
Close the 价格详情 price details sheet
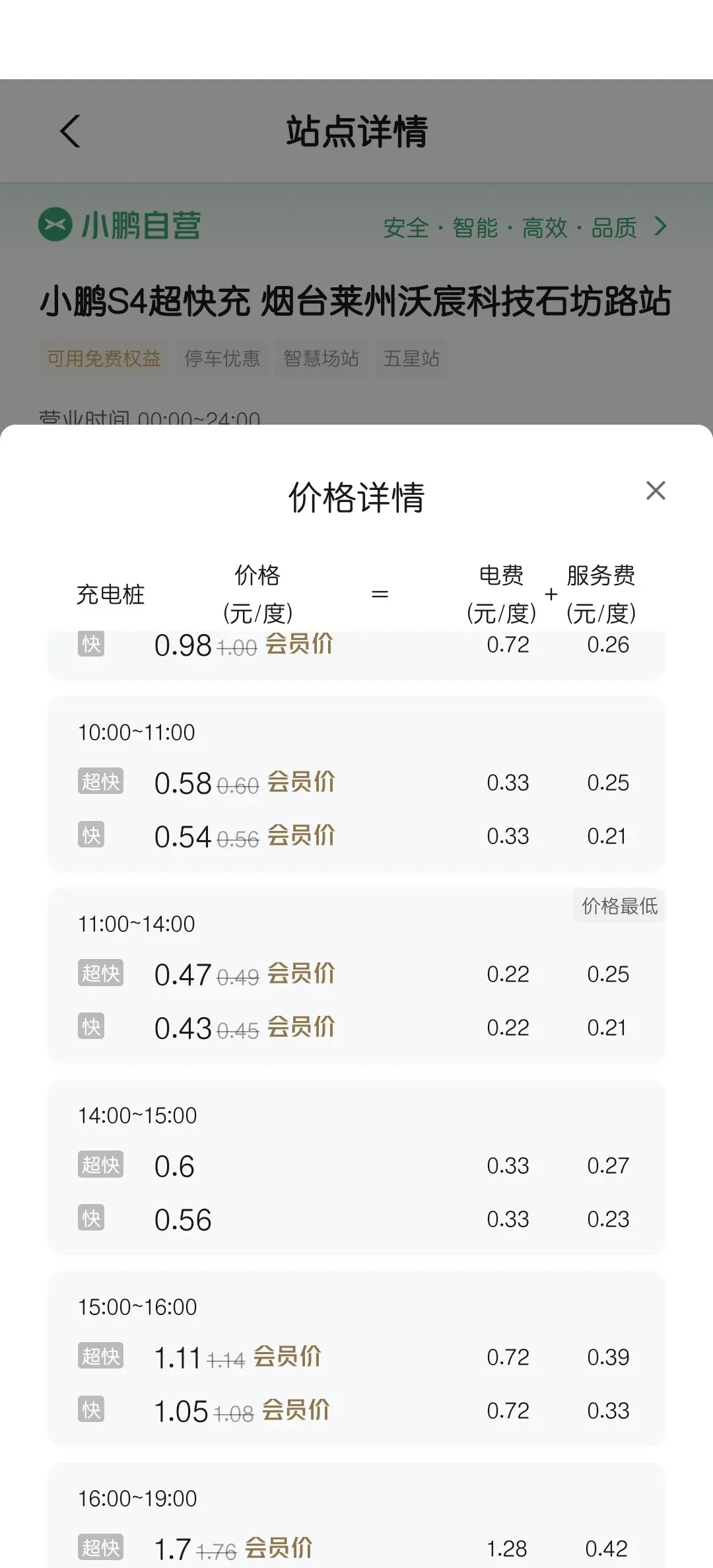(x=656, y=491)
